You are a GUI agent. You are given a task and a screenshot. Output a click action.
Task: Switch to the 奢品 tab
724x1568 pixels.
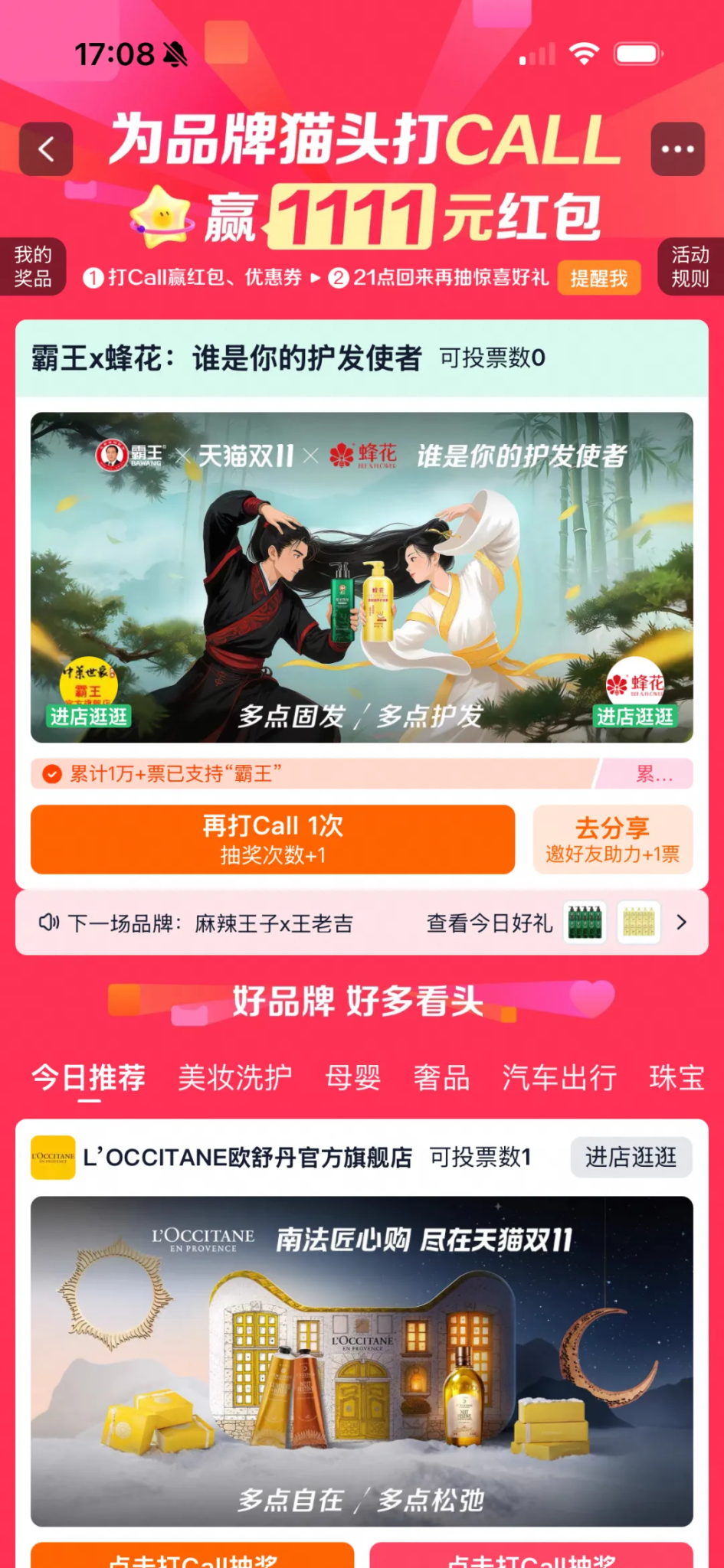pyautogui.click(x=441, y=1077)
